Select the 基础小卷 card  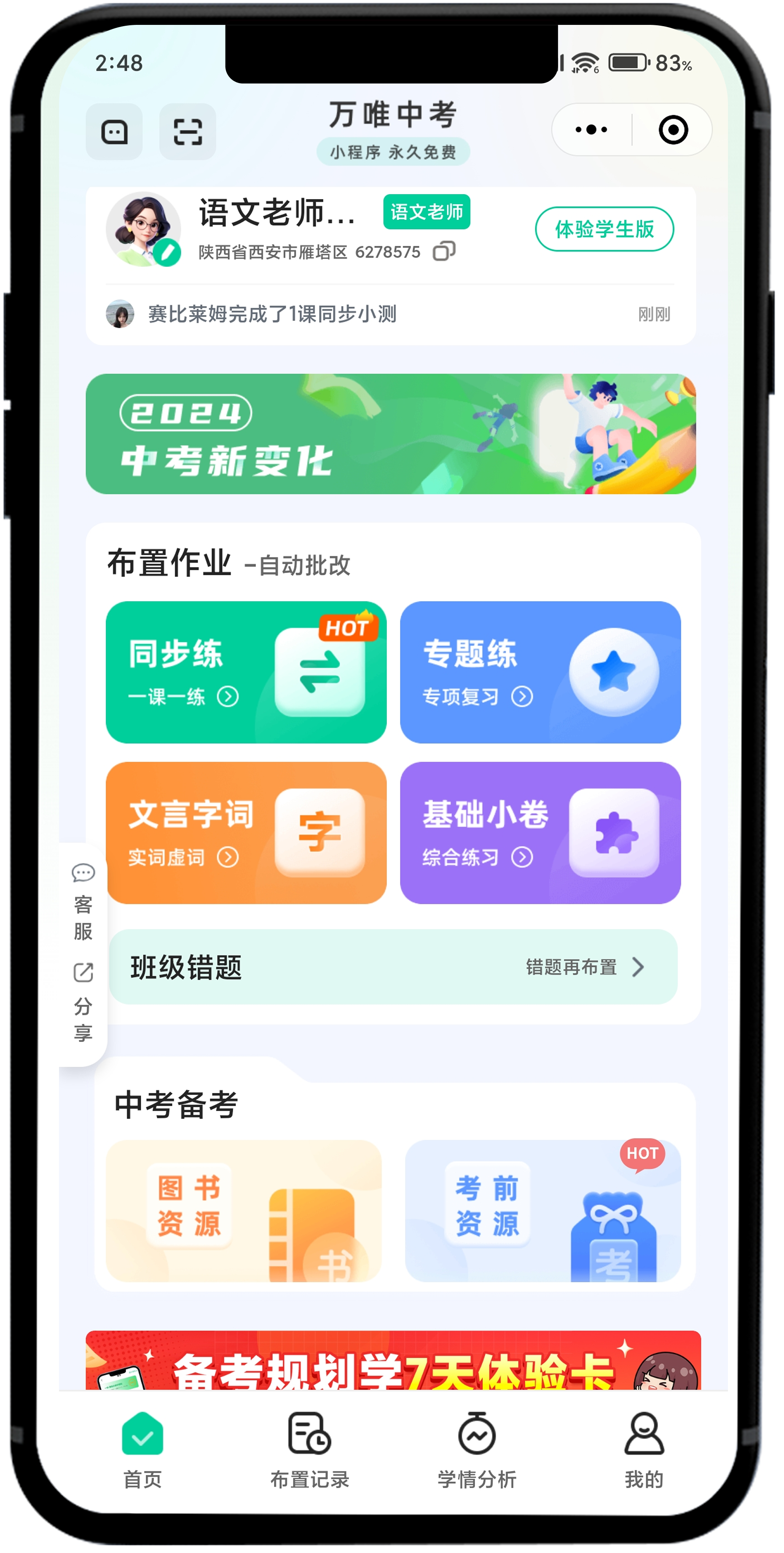(540, 832)
